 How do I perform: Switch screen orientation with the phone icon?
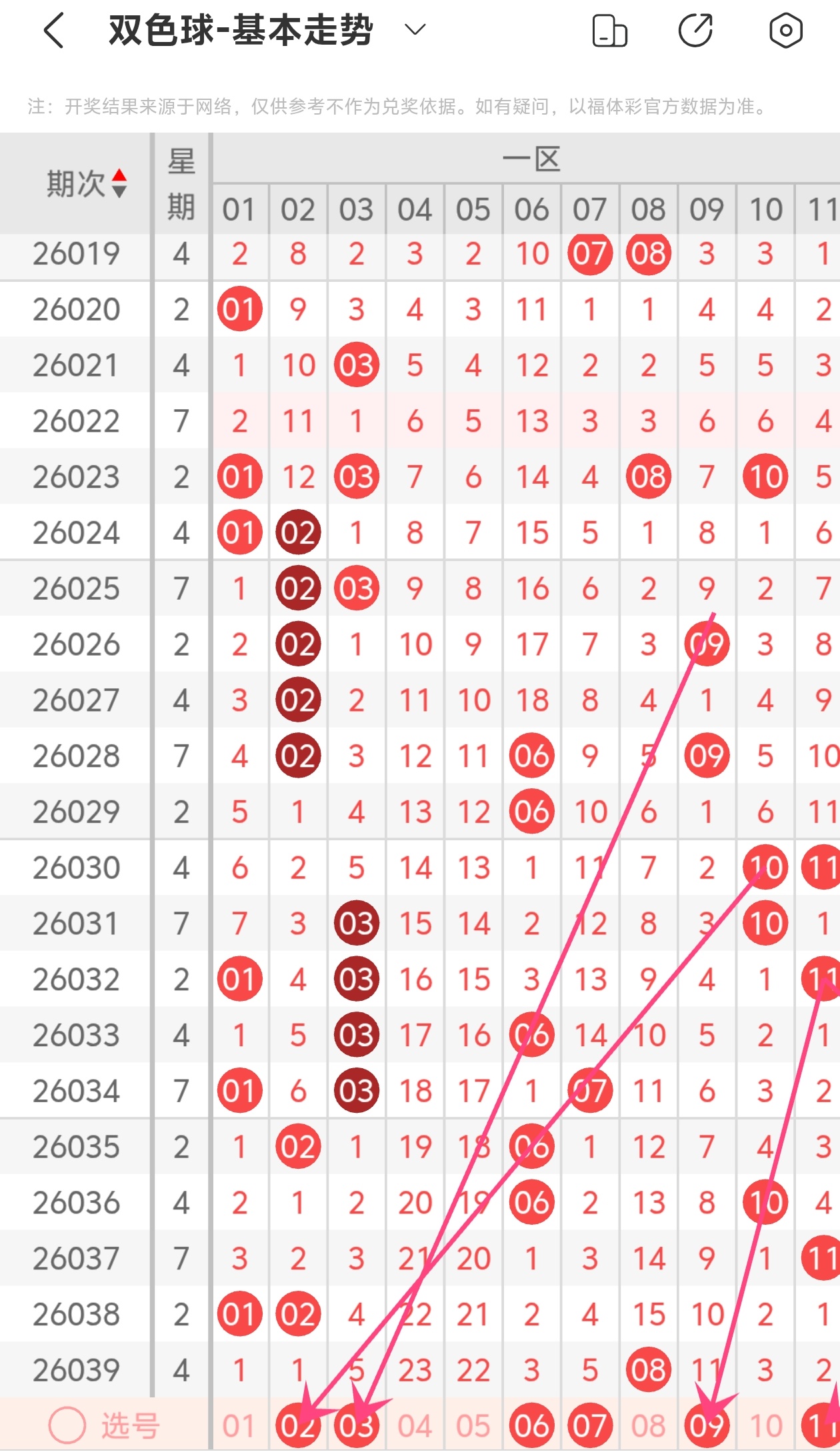coord(609,31)
